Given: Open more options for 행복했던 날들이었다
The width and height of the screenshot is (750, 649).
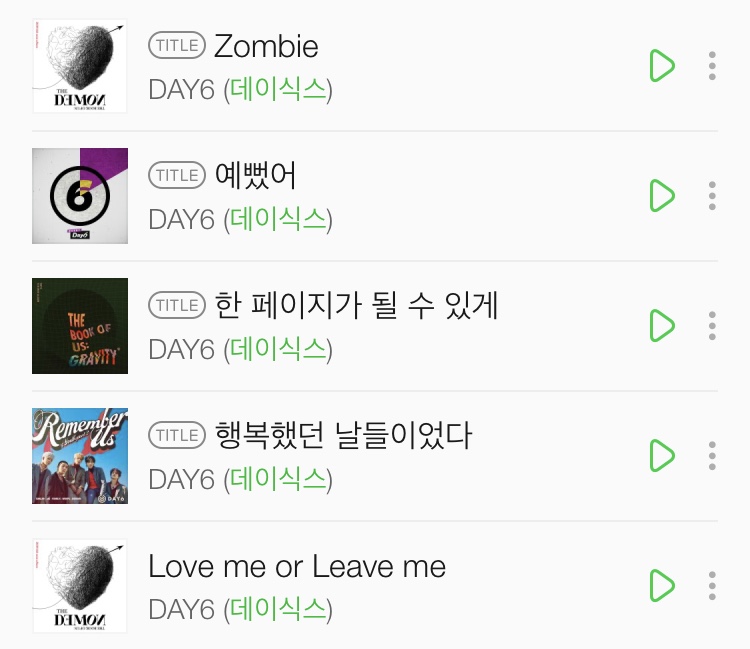Looking at the screenshot, I should point(712,456).
